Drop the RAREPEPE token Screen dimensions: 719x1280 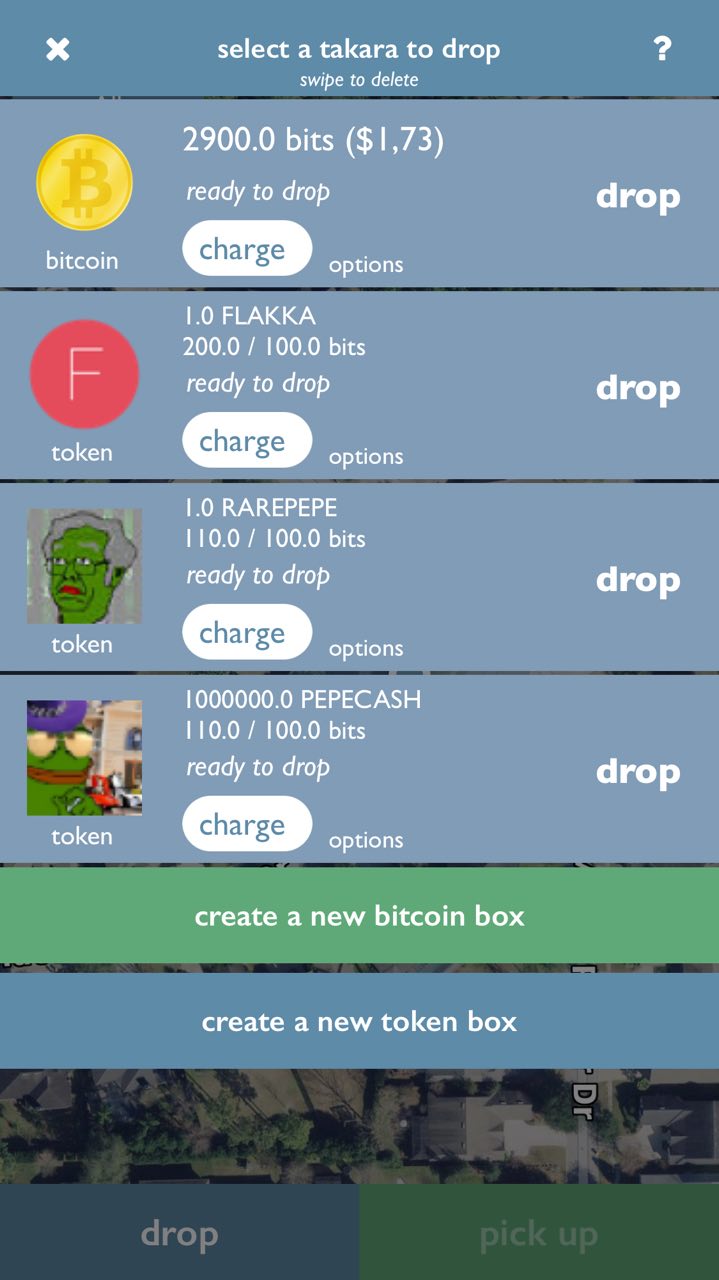coord(638,580)
